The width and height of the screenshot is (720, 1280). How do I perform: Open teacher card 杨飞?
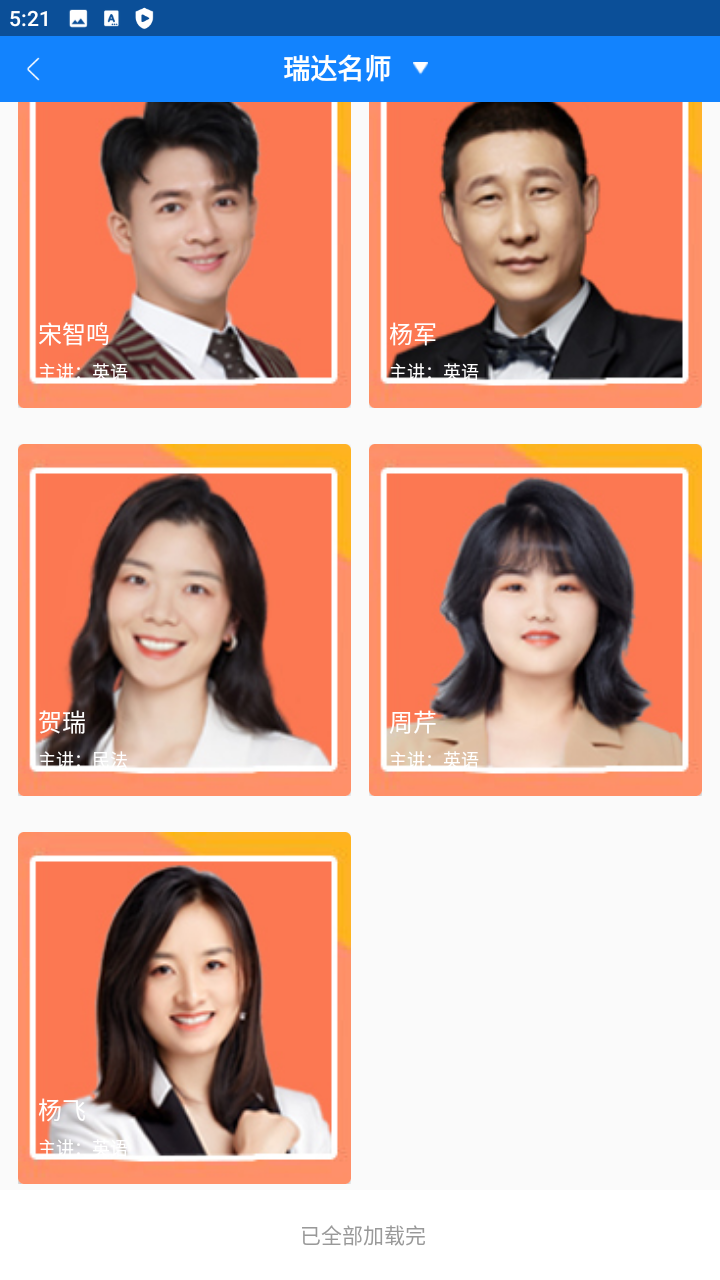pos(184,1008)
